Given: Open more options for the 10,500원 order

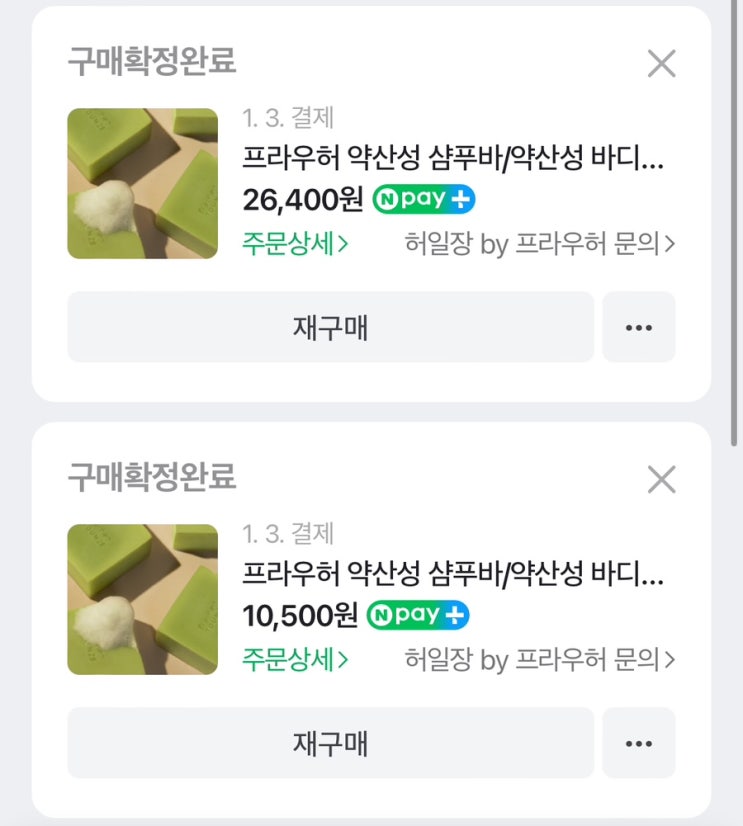Looking at the screenshot, I should pos(639,743).
